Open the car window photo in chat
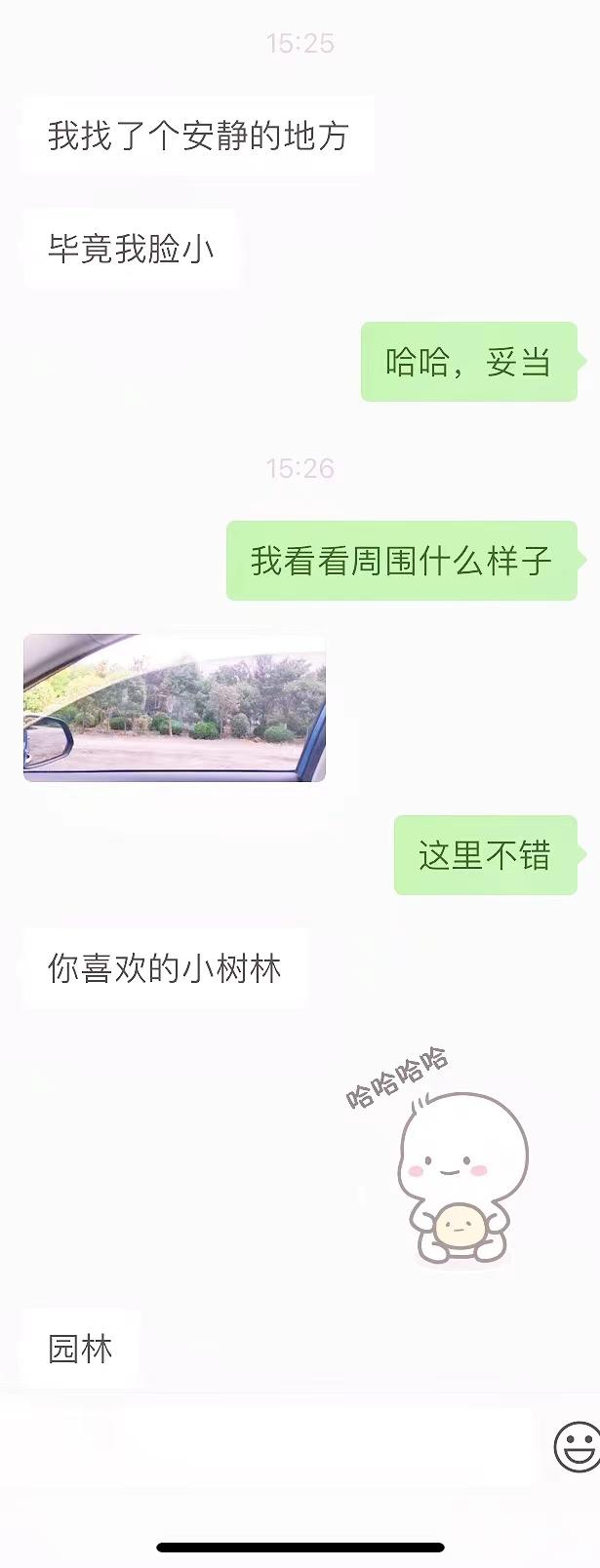The width and height of the screenshot is (600, 1568). (174, 708)
